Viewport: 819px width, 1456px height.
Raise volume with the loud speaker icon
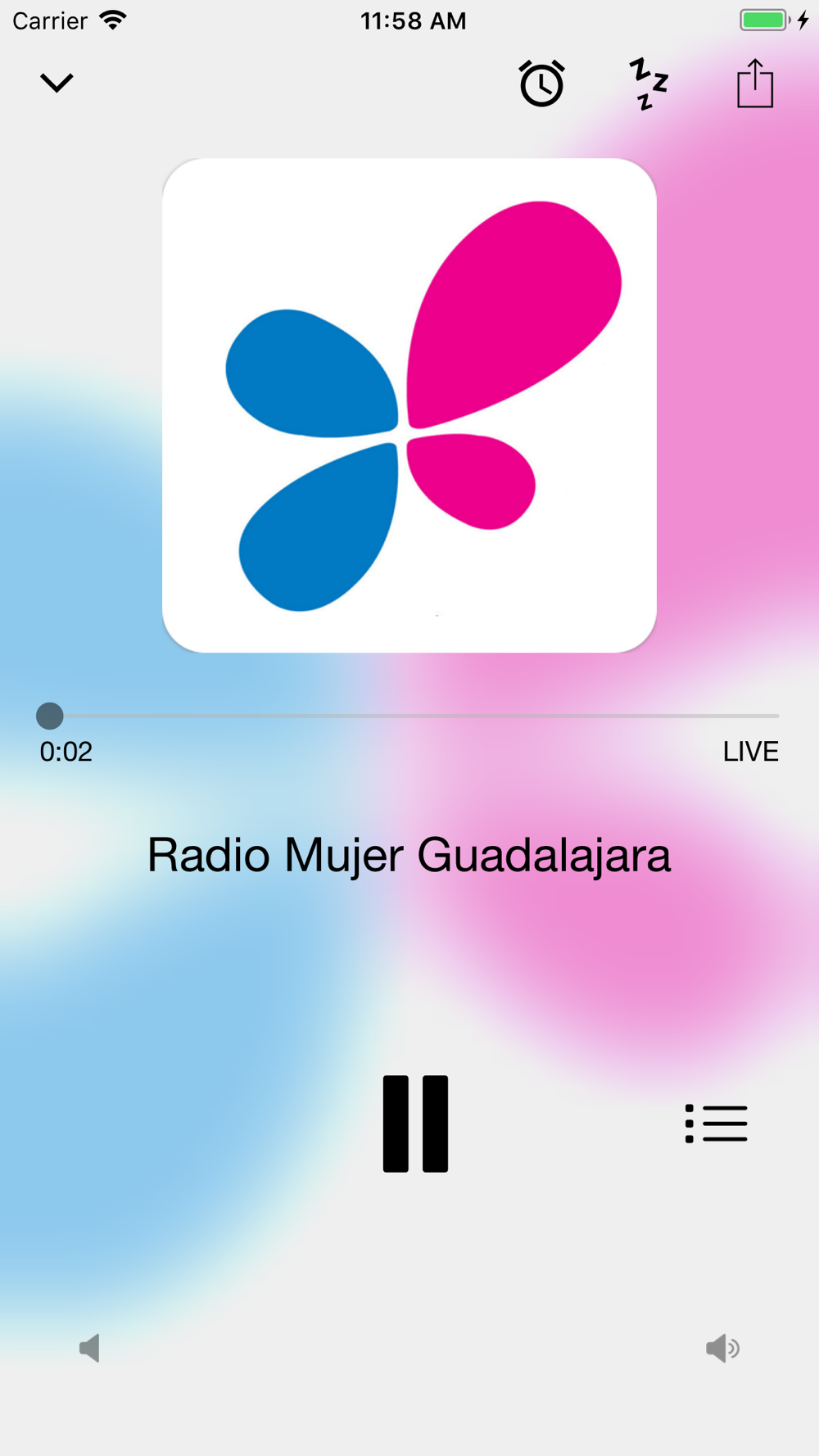tap(722, 1348)
